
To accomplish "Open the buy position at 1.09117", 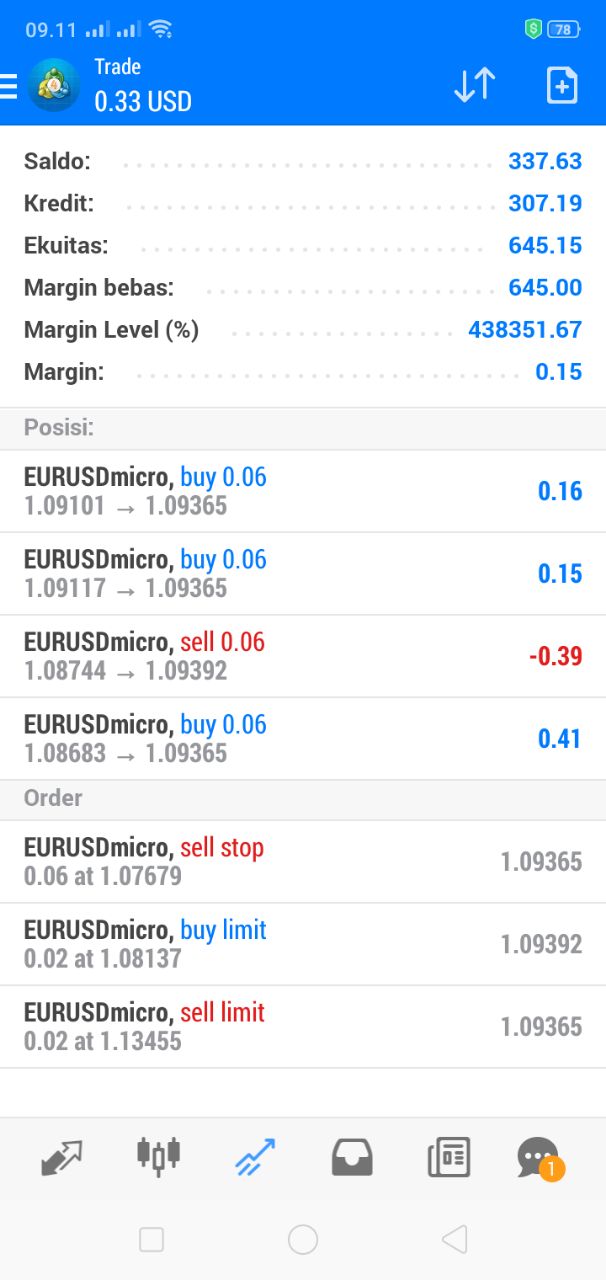I will click(302, 573).
